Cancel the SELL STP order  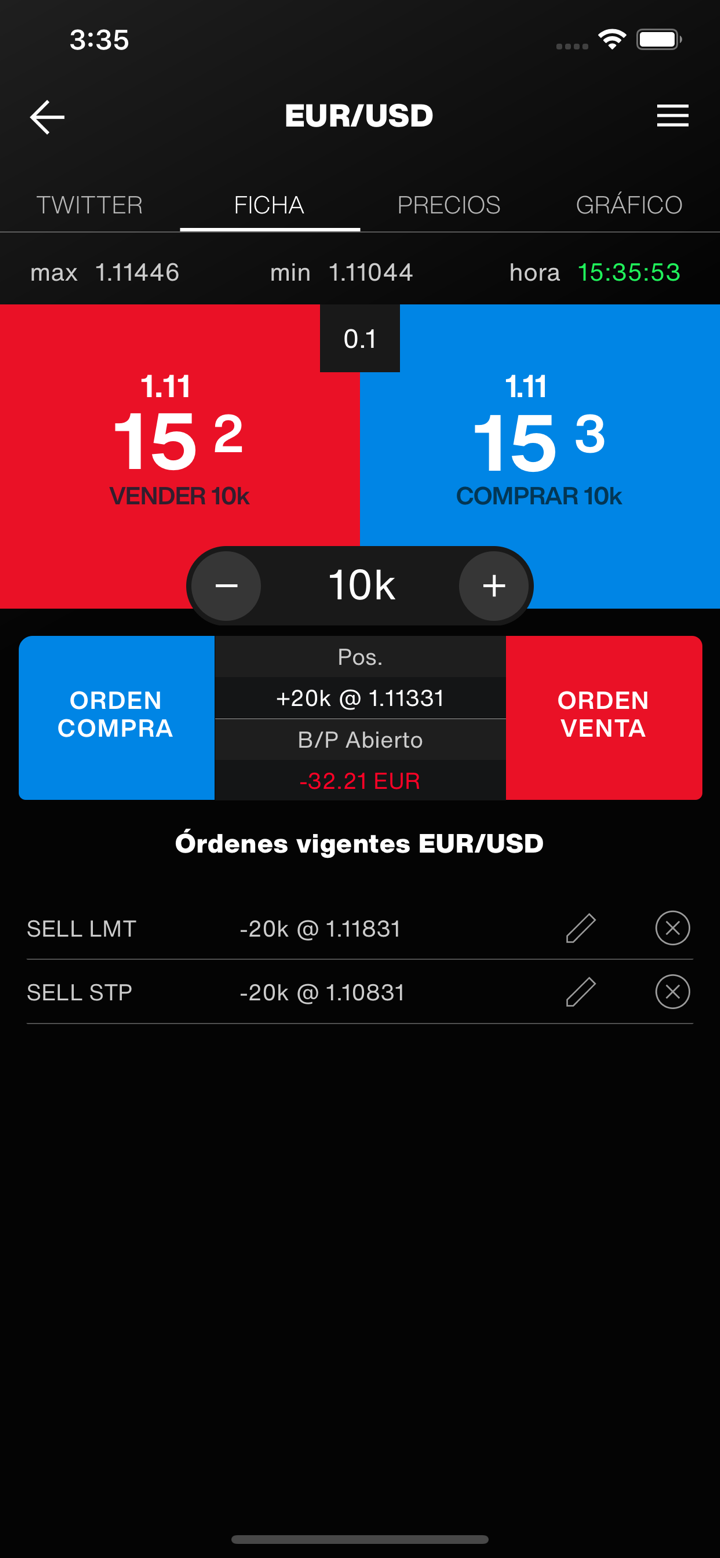[673, 992]
